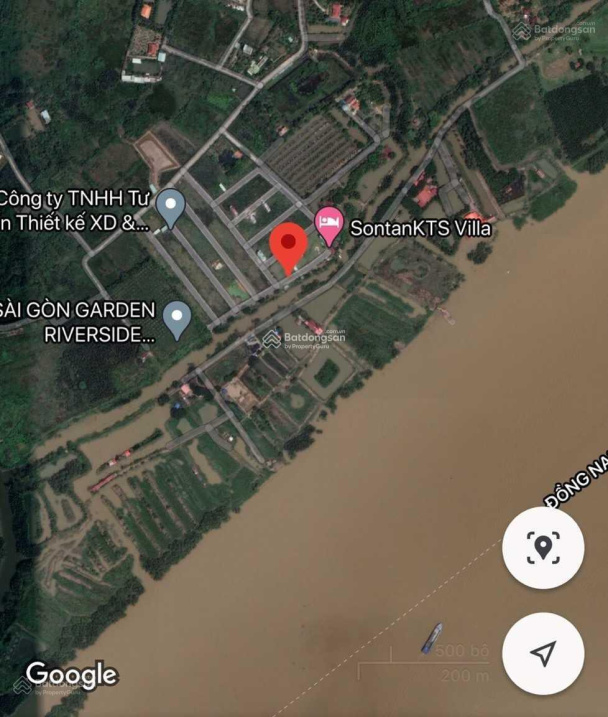Open the SontanKTS Villa hotel pin
This screenshot has height=717, width=608.
(327, 225)
